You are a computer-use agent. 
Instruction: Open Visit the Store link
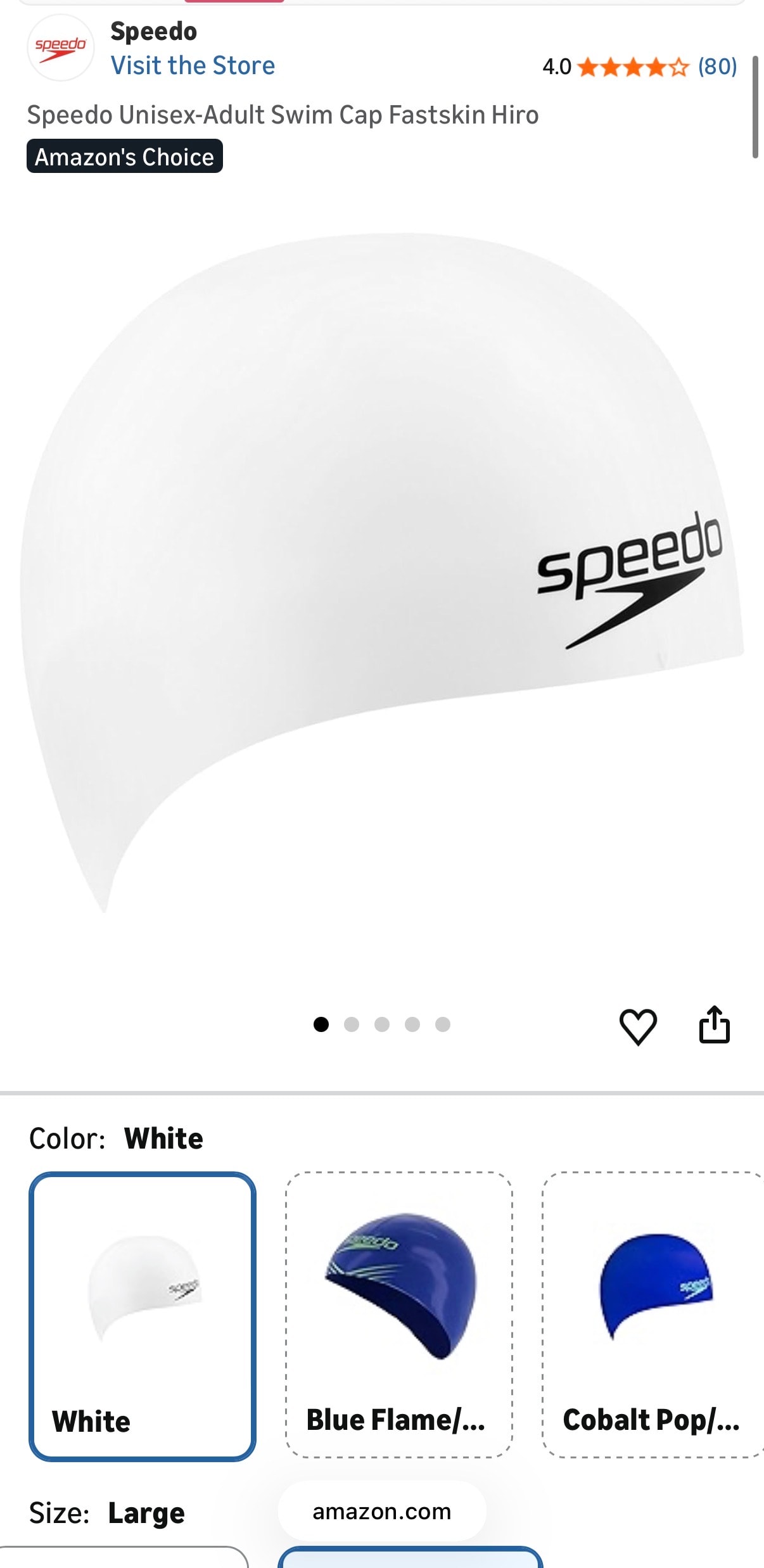tap(193, 66)
